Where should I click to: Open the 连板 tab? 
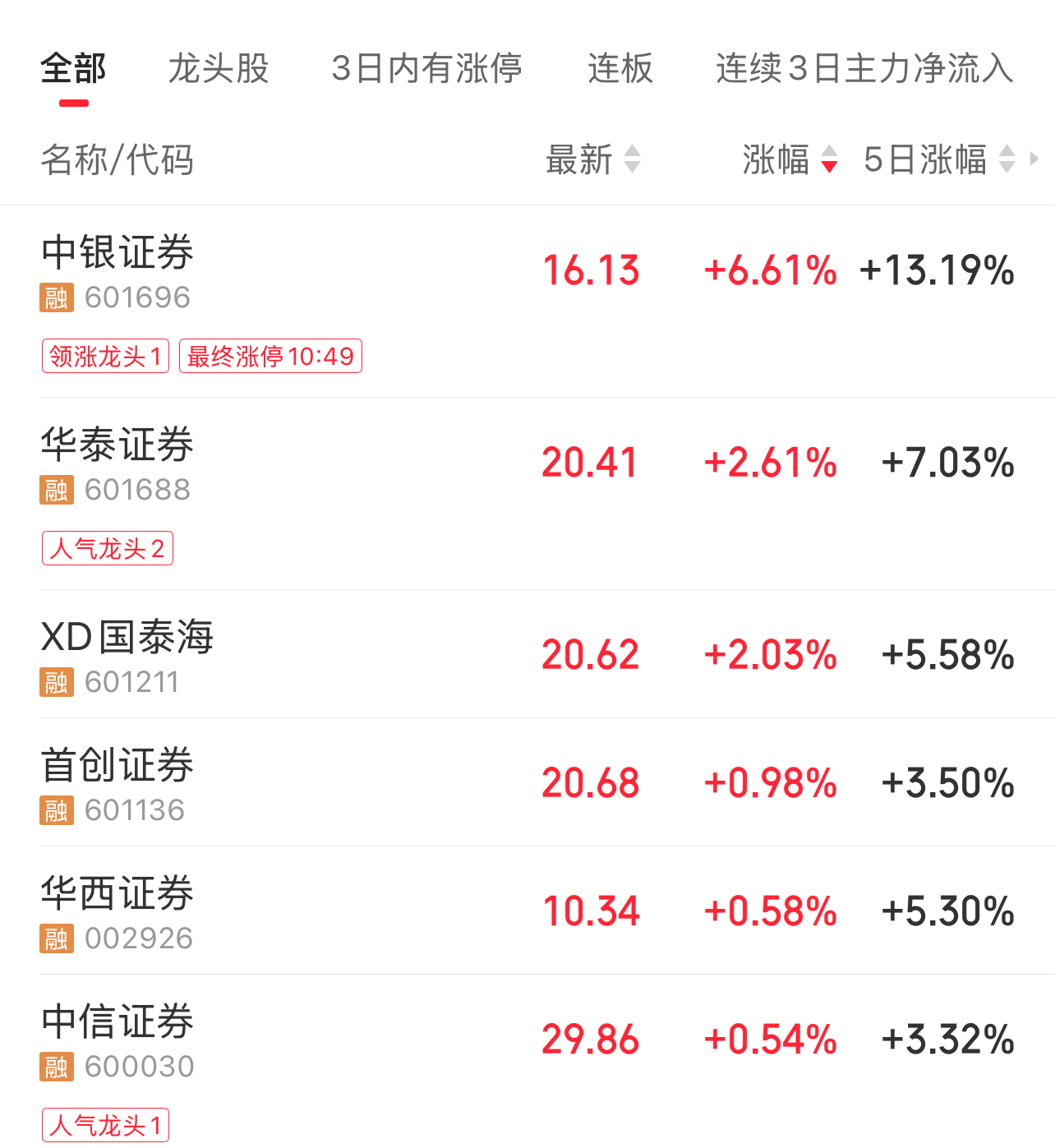(x=620, y=69)
